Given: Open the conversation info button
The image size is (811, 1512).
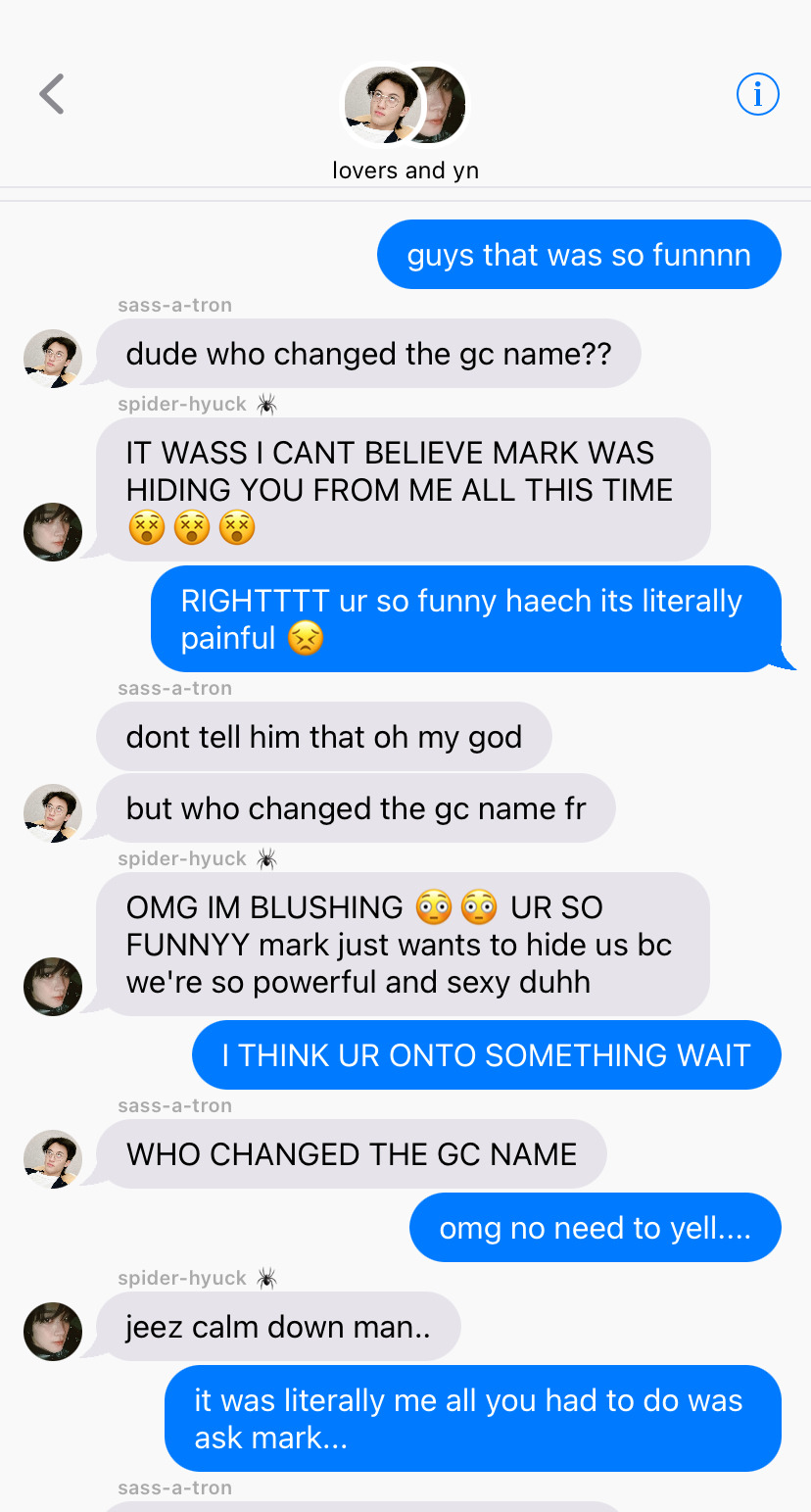Looking at the screenshot, I should (757, 95).
